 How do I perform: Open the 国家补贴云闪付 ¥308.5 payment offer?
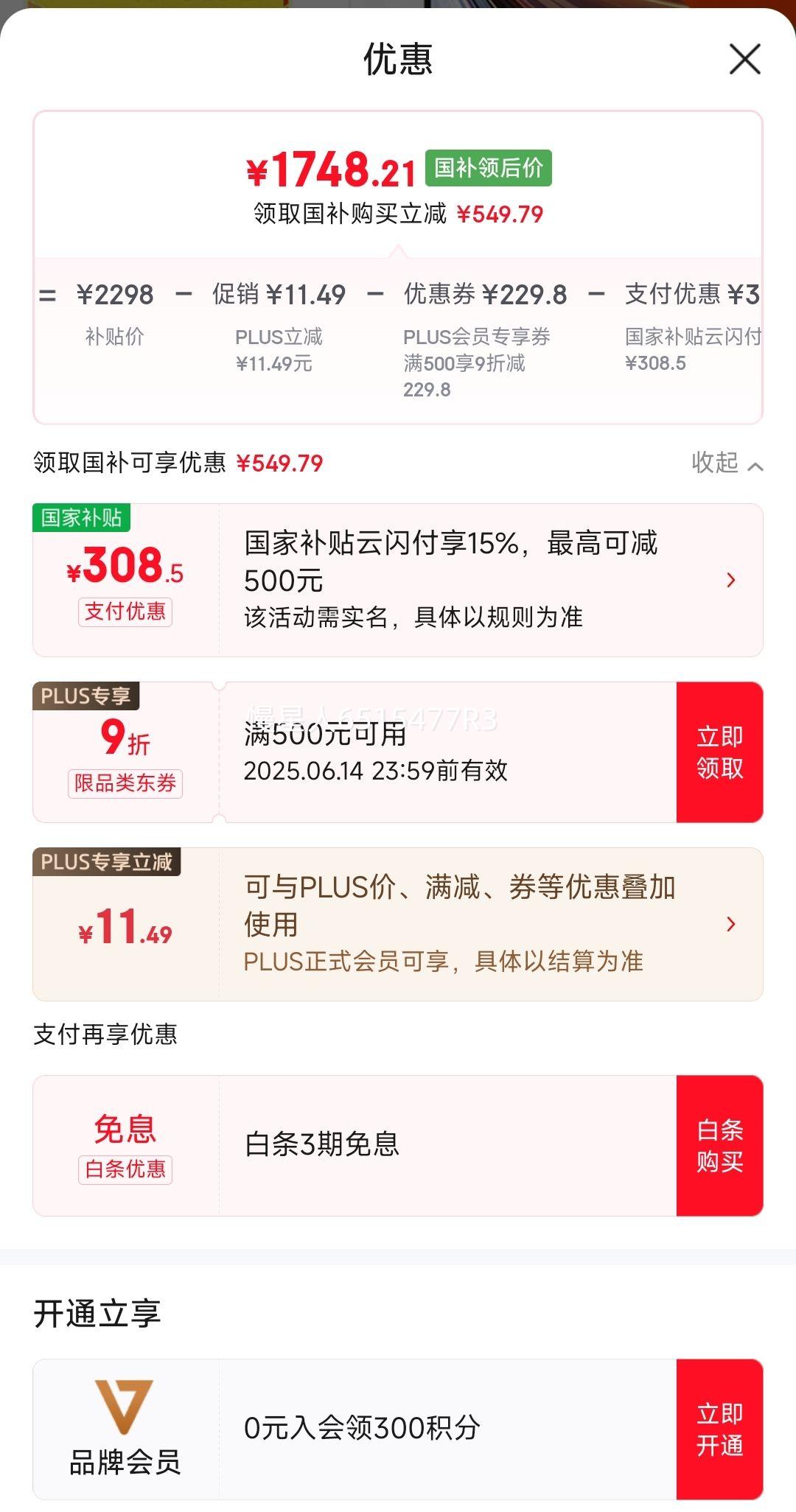point(398,580)
